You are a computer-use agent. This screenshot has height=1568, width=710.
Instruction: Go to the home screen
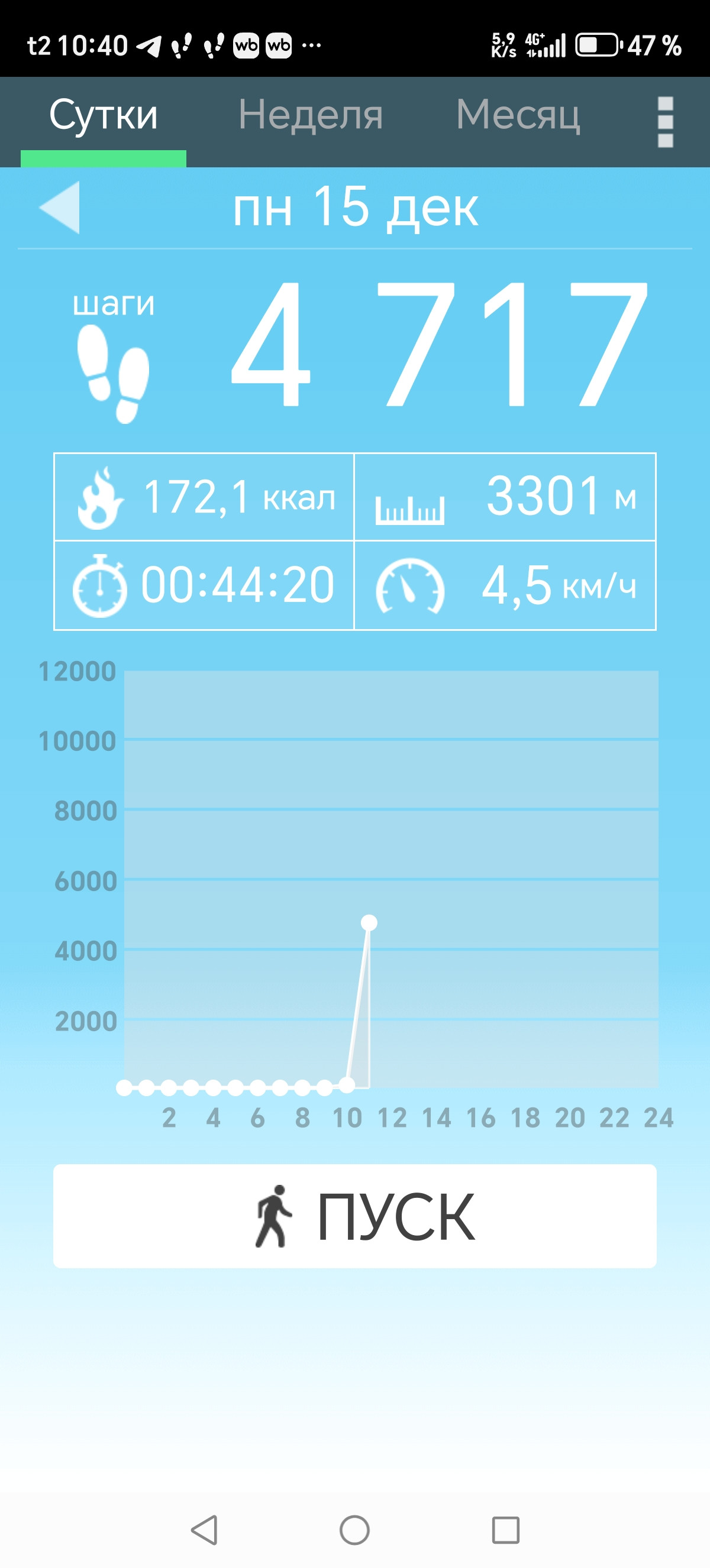click(354, 1530)
